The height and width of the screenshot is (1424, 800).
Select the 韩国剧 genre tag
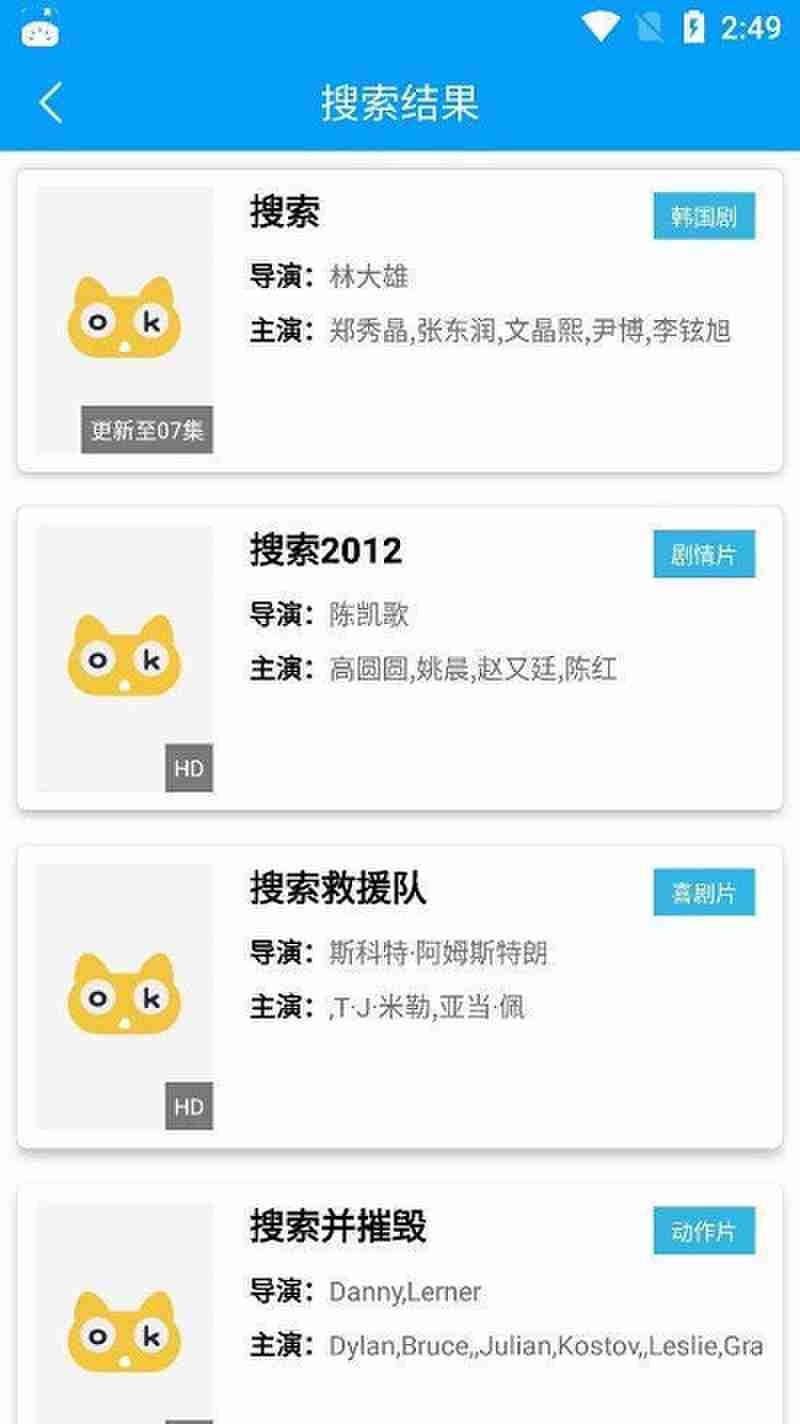[x=703, y=215]
